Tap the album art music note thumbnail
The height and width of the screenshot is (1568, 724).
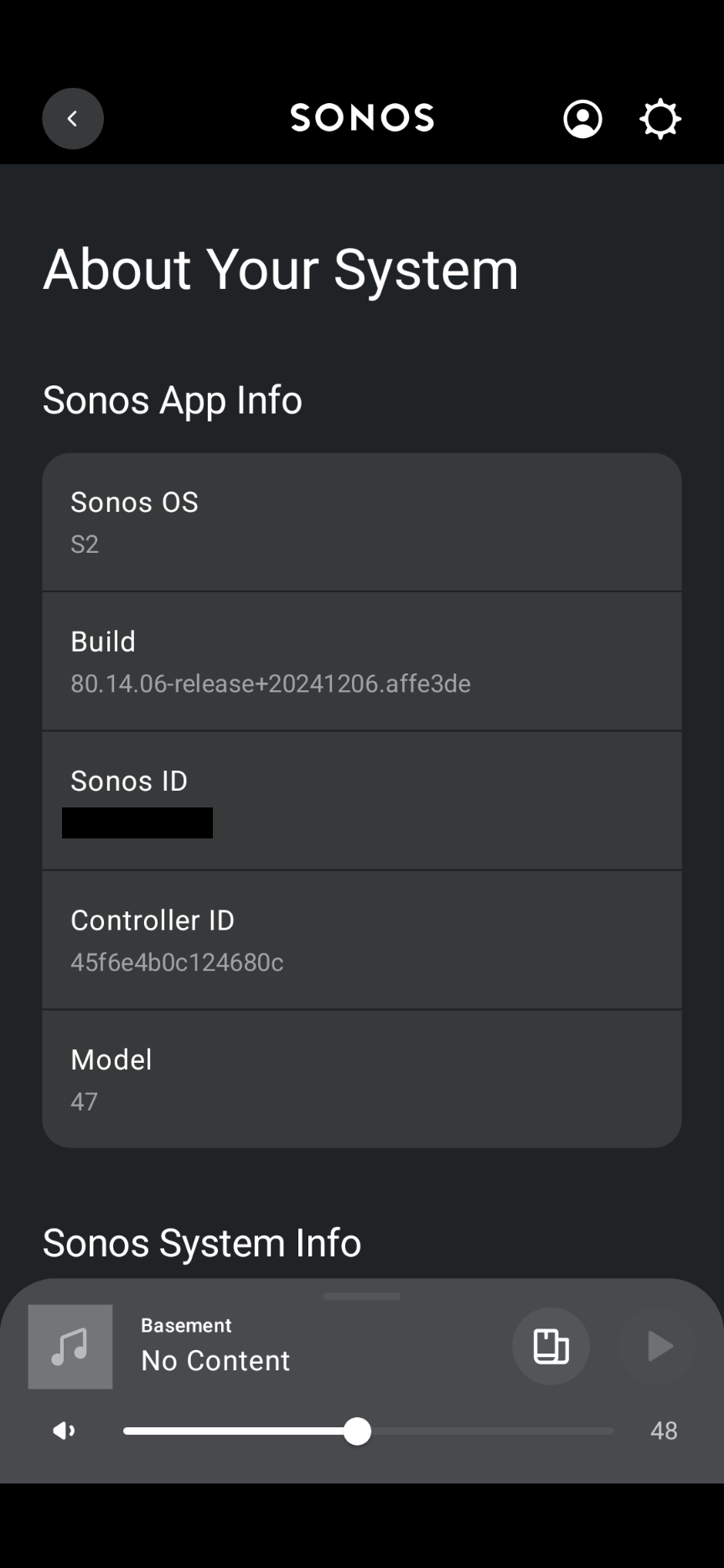[x=70, y=1346]
